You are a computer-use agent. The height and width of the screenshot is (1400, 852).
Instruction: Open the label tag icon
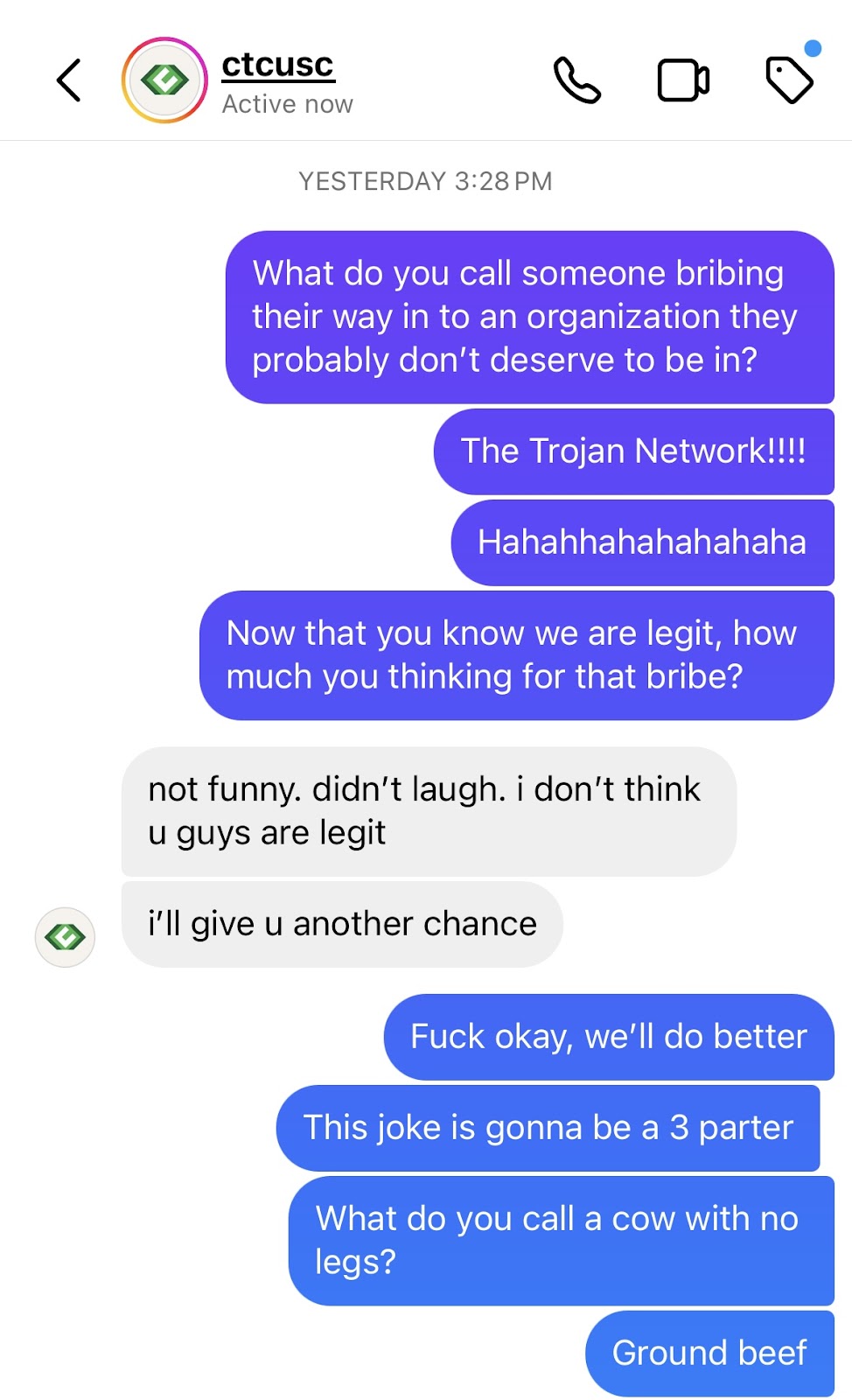(789, 80)
